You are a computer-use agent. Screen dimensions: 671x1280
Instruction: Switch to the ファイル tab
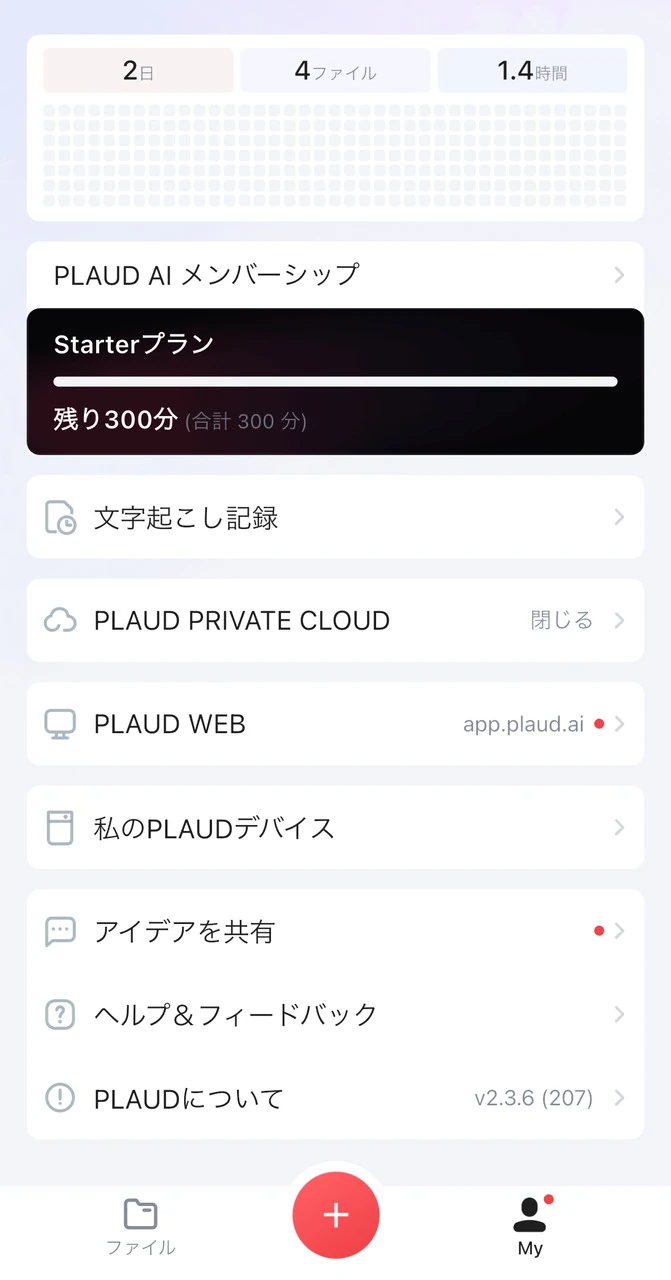click(141, 1227)
